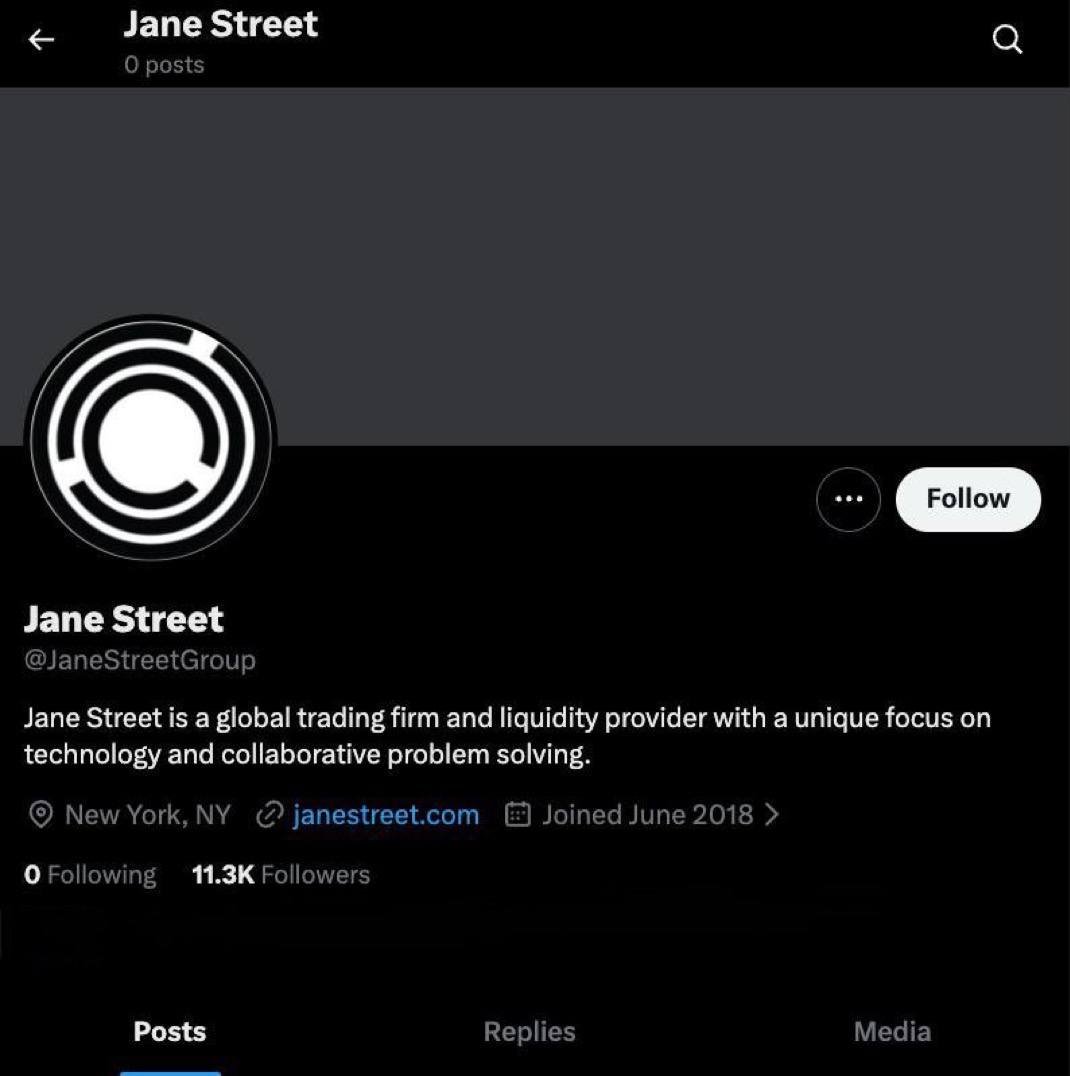Open the janestreet.com website link

[386, 815]
